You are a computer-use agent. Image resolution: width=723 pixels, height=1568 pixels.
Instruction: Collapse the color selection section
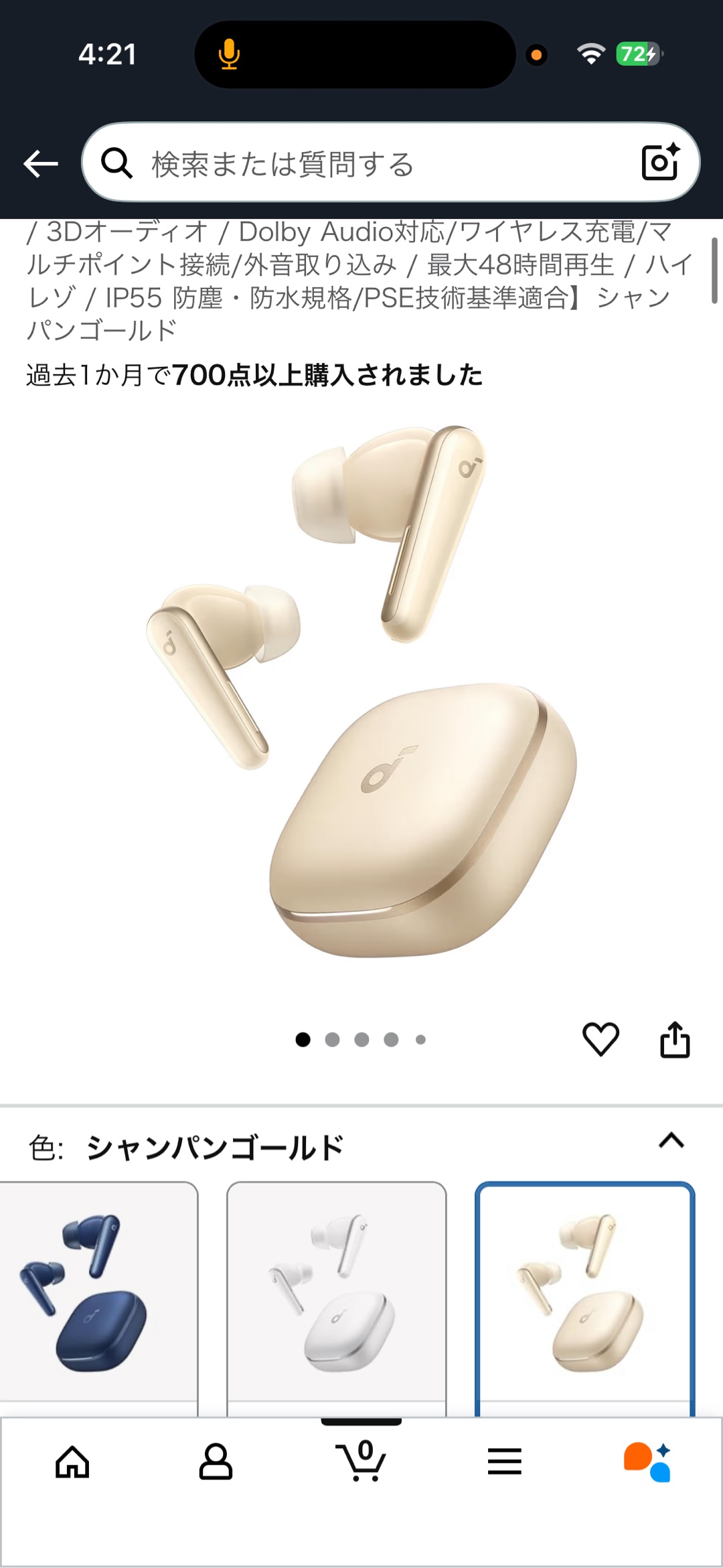tap(671, 1141)
